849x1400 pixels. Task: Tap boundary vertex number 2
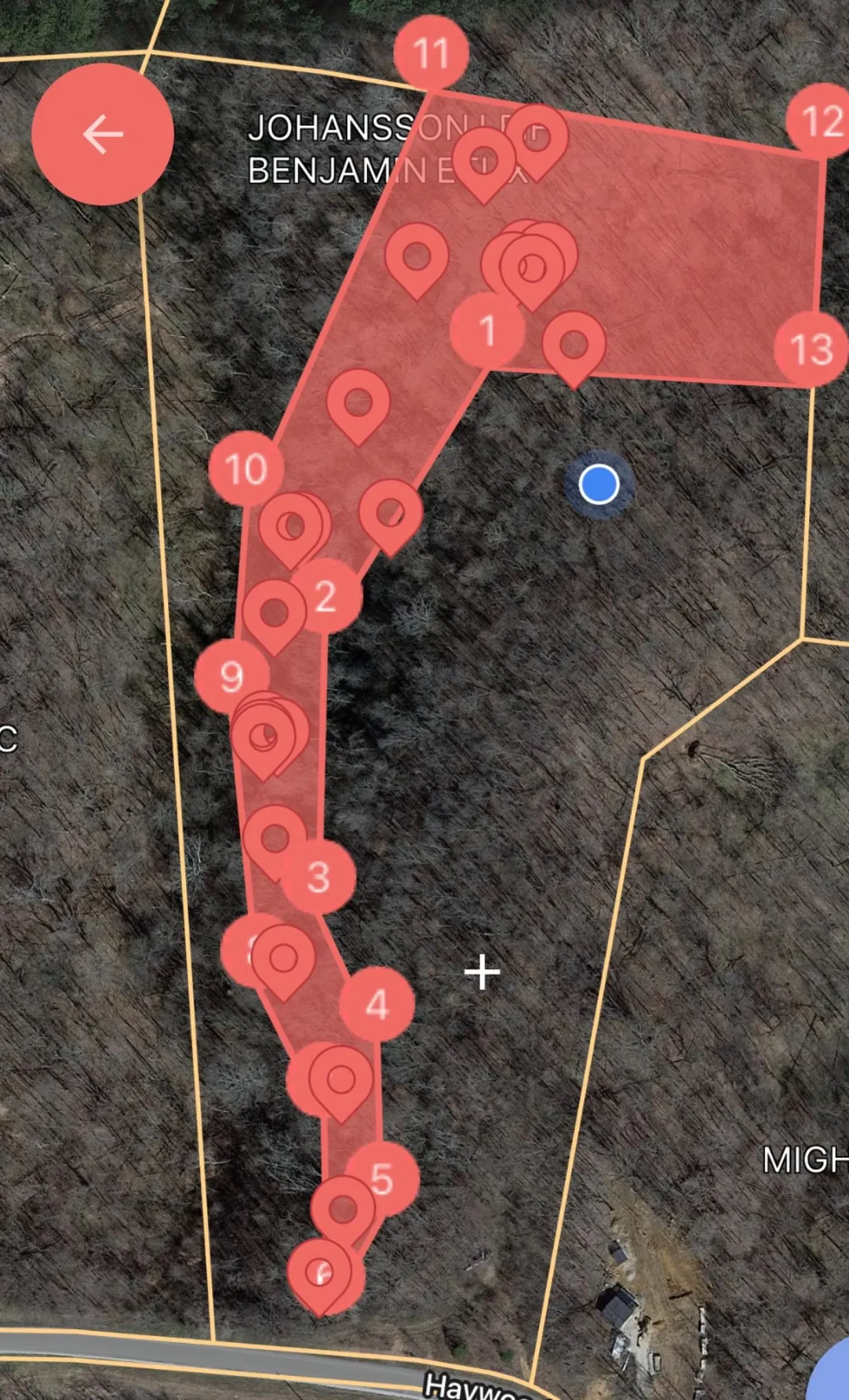coord(326,595)
